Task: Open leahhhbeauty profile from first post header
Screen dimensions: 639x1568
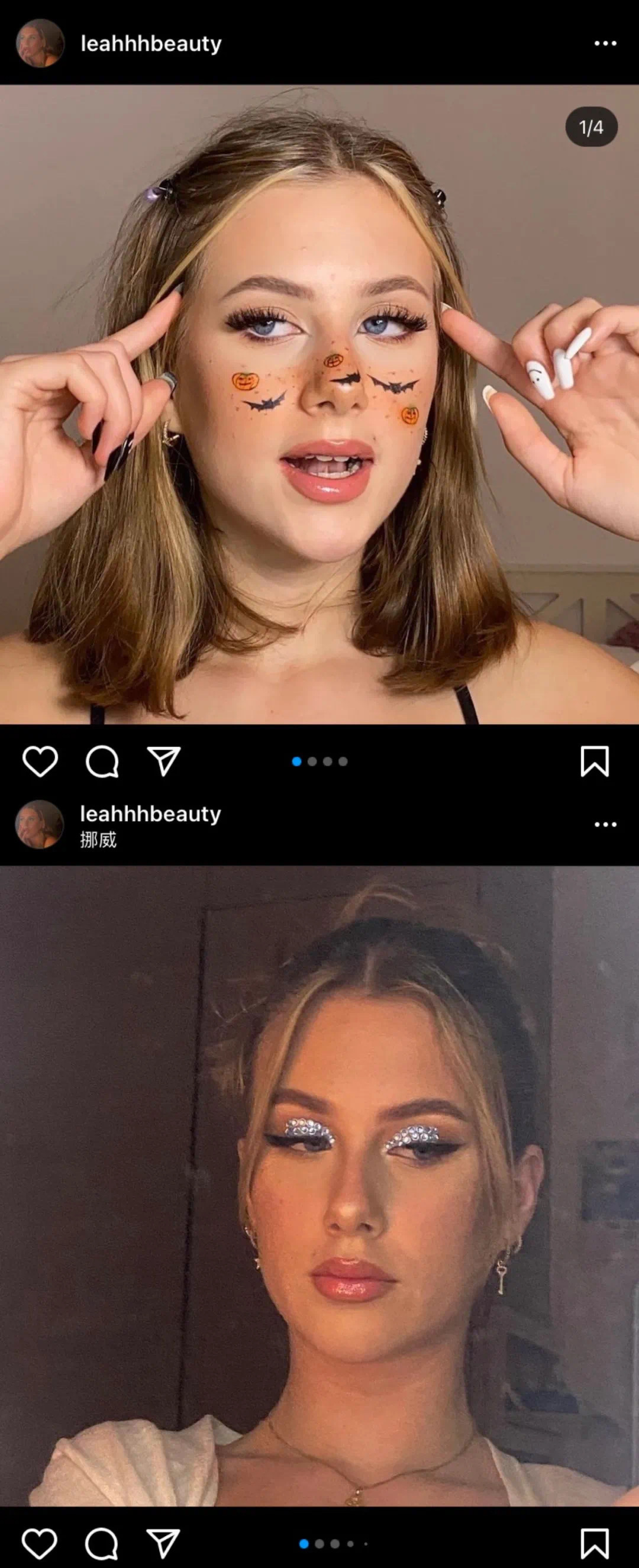Action: coord(151,43)
